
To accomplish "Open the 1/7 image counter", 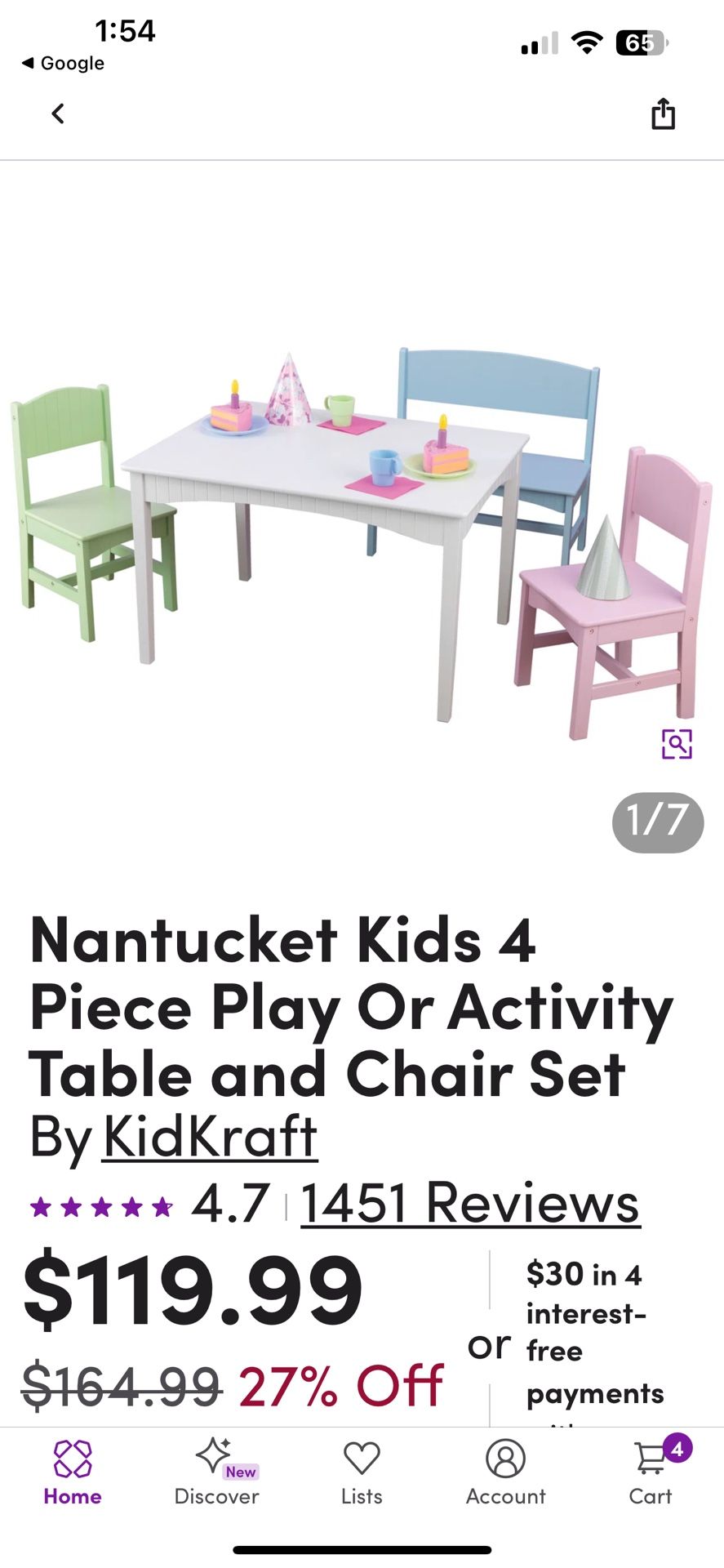I will (656, 823).
